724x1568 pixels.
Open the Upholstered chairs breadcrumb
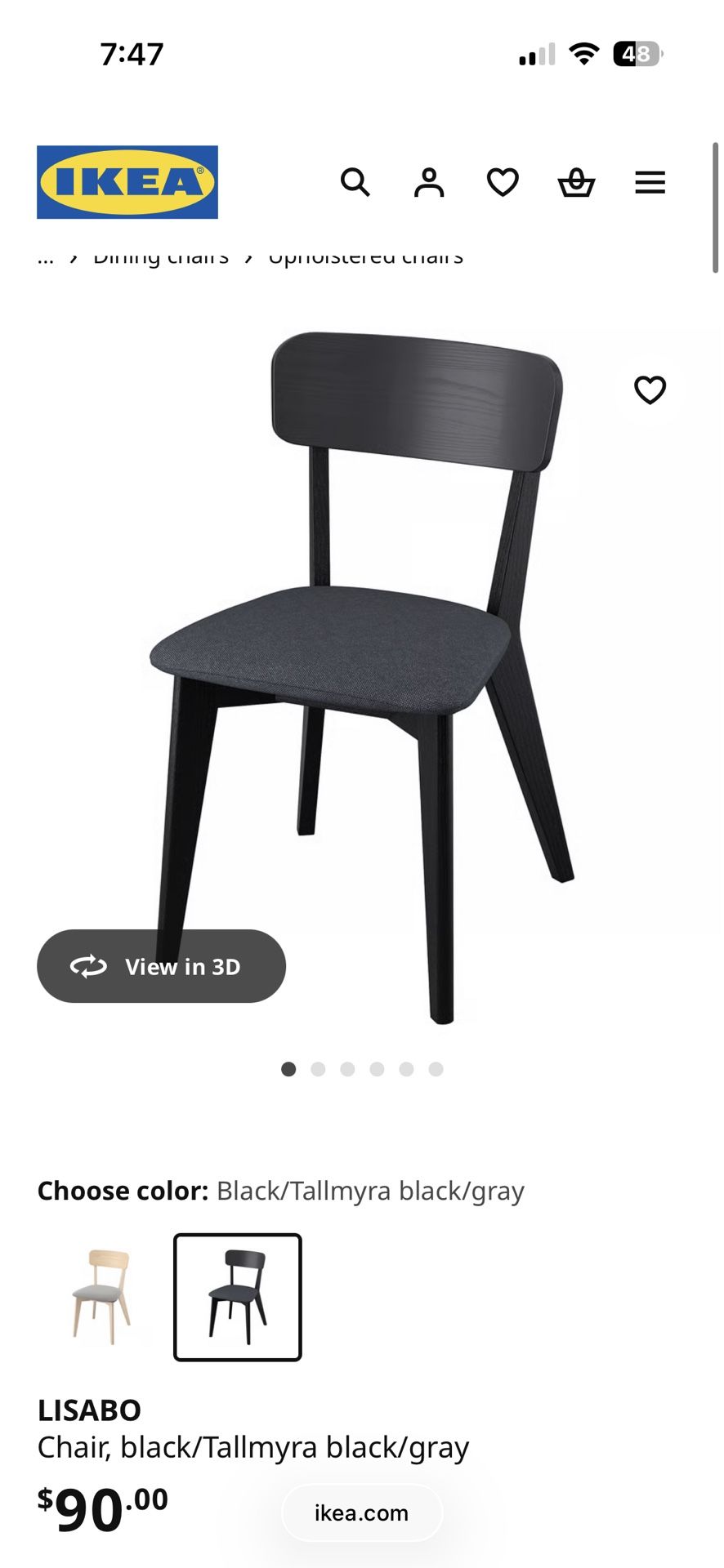click(x=365, y=256)
